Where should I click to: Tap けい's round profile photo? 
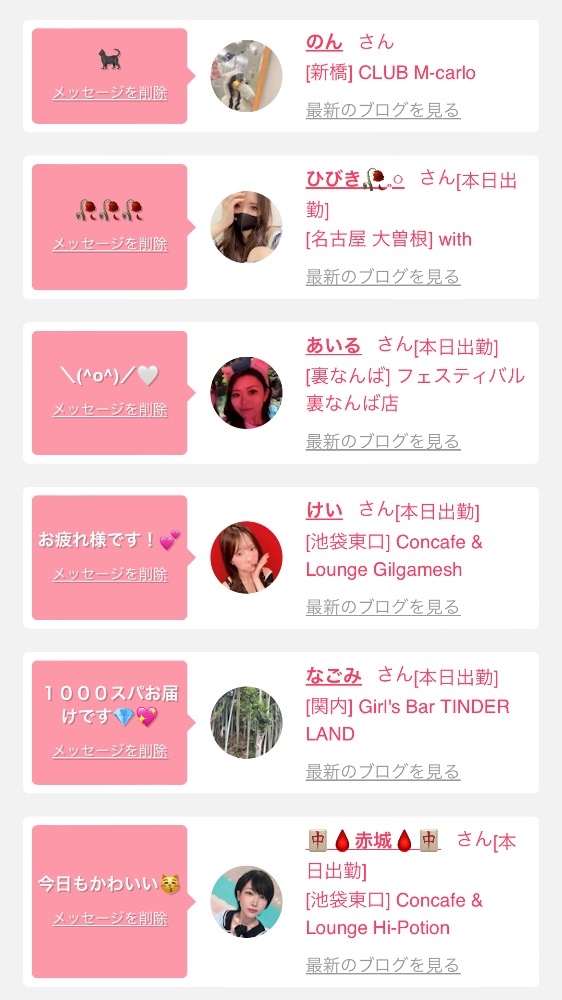coord(246,557)
